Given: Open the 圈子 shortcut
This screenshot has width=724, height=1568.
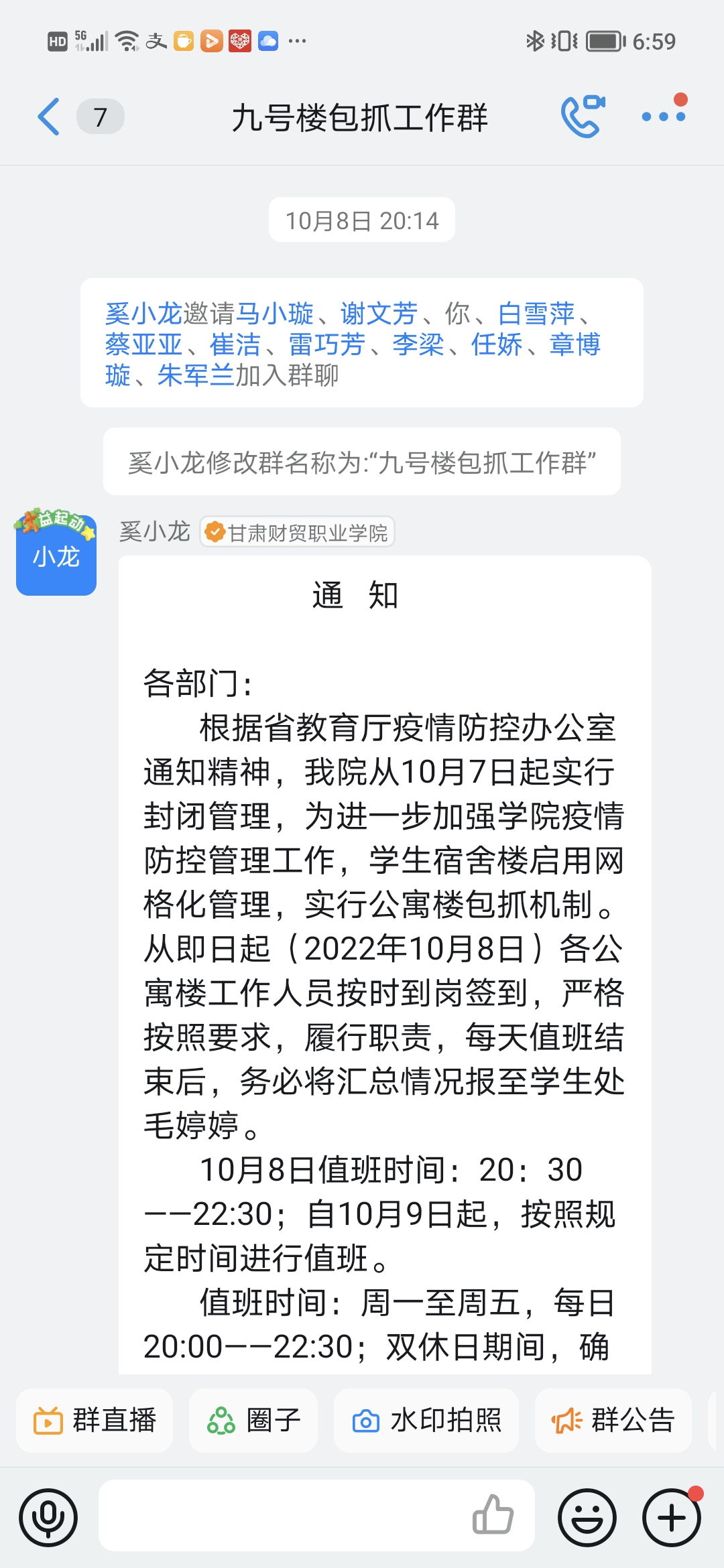Looking at the screenshot, I should pos(253,1420).
